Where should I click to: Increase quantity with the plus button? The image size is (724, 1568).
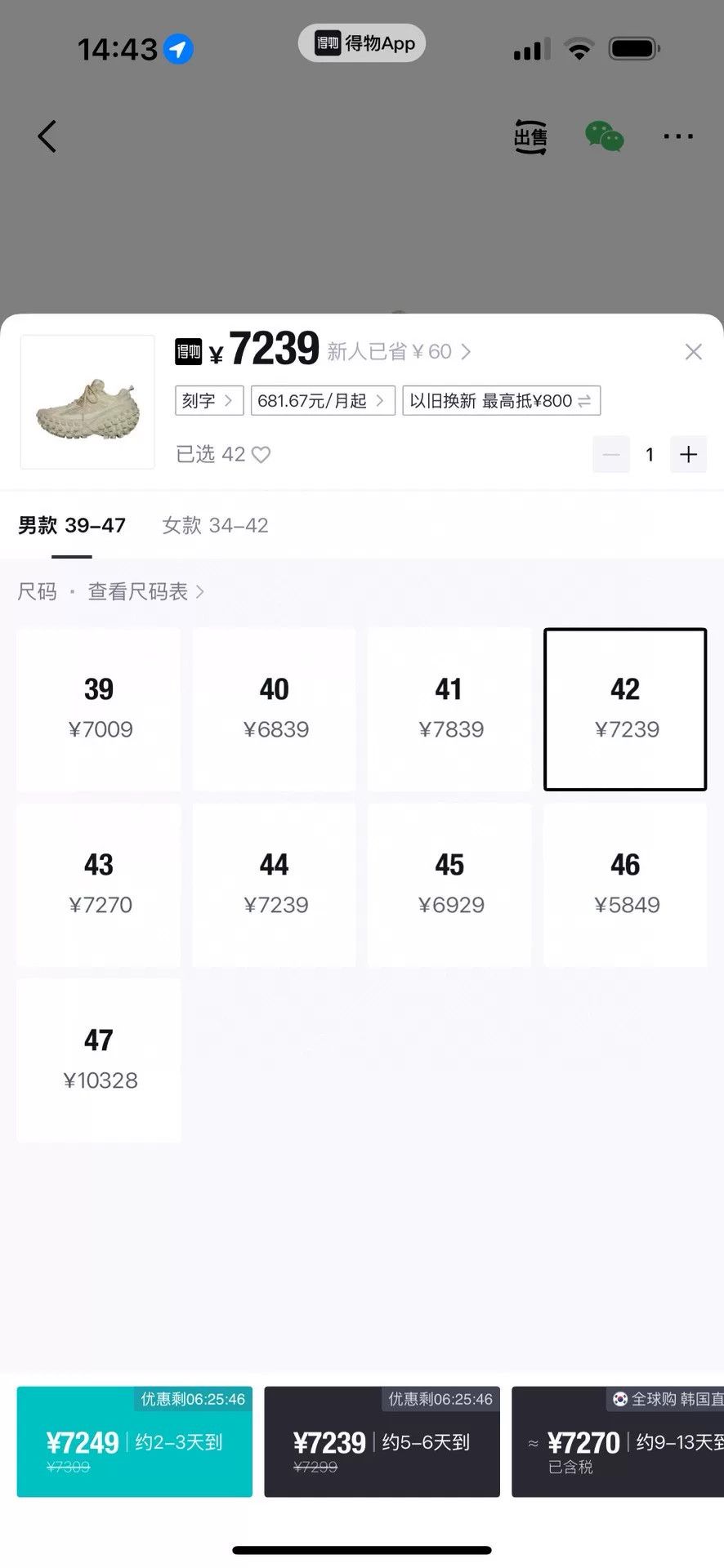pos(688,454)
